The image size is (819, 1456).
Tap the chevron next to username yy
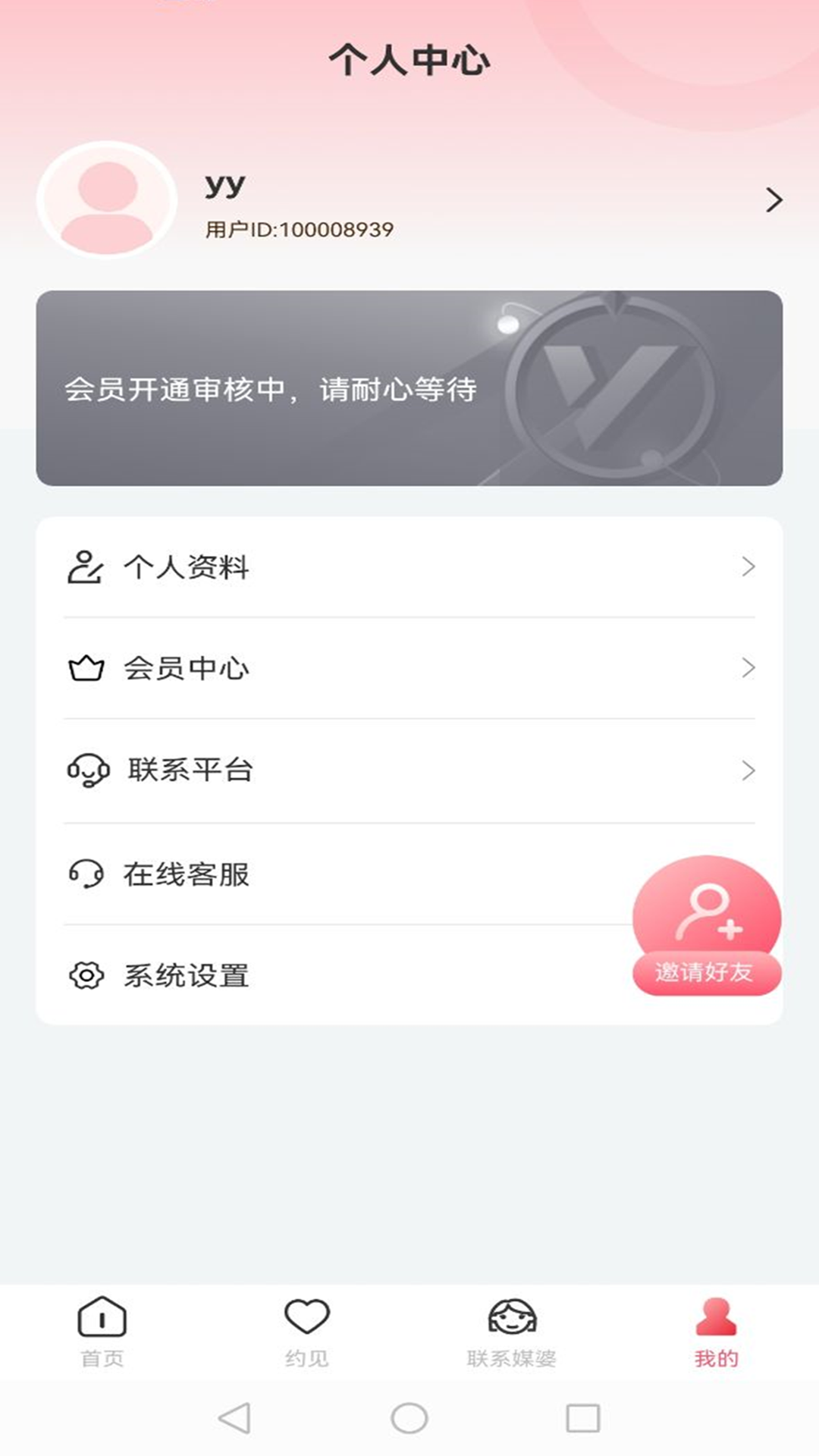click(x=773, y=200)
